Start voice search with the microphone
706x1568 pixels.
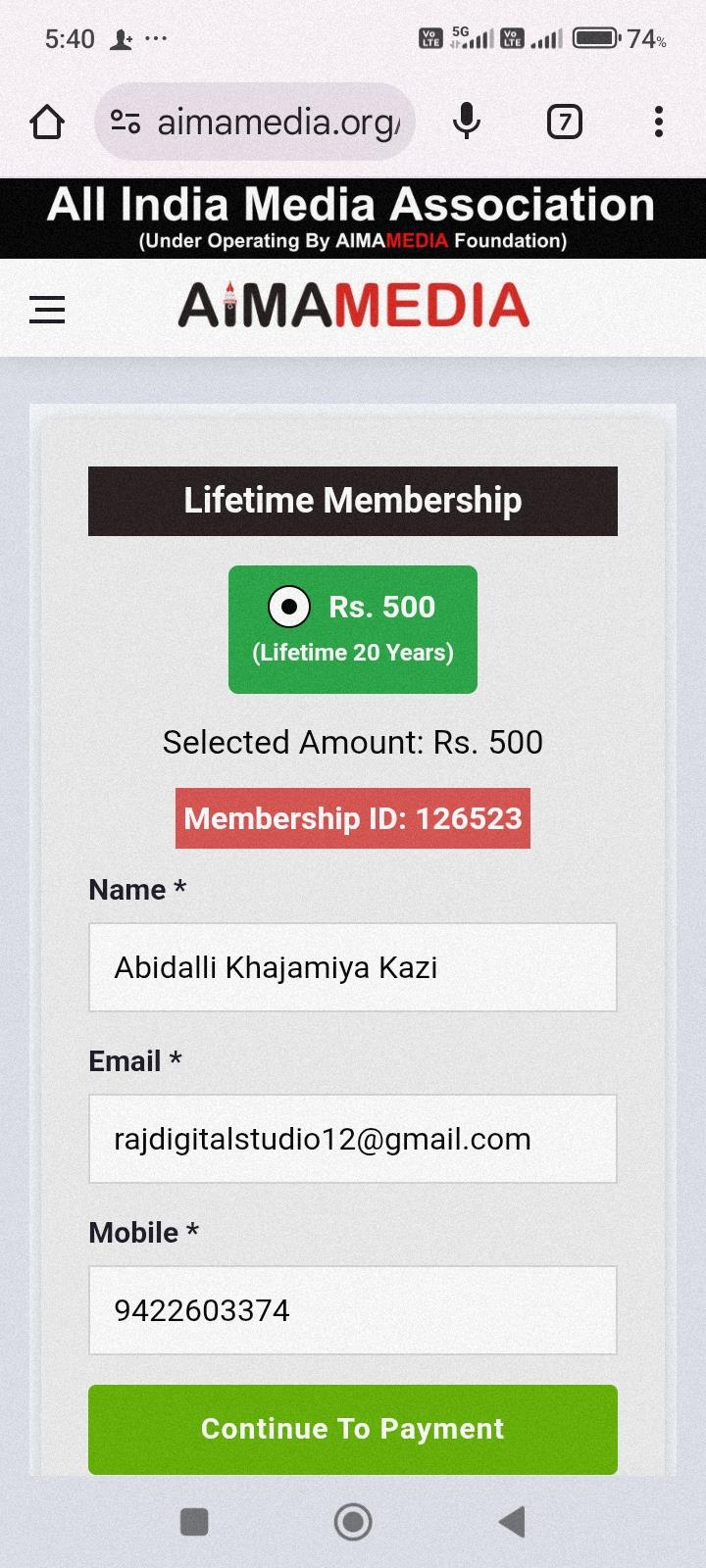tap(467, 122)
